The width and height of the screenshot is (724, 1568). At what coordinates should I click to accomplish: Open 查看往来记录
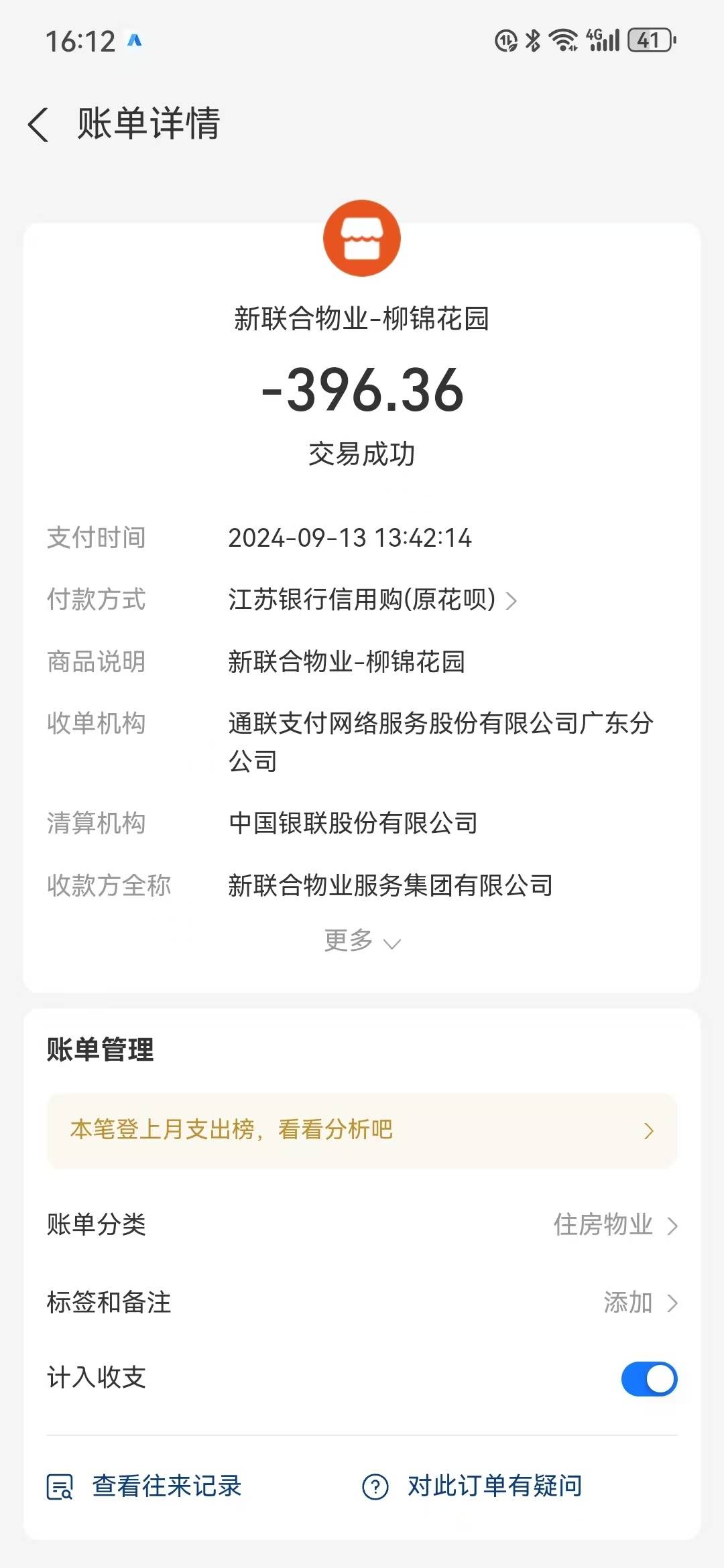[x=145, y=1486]
